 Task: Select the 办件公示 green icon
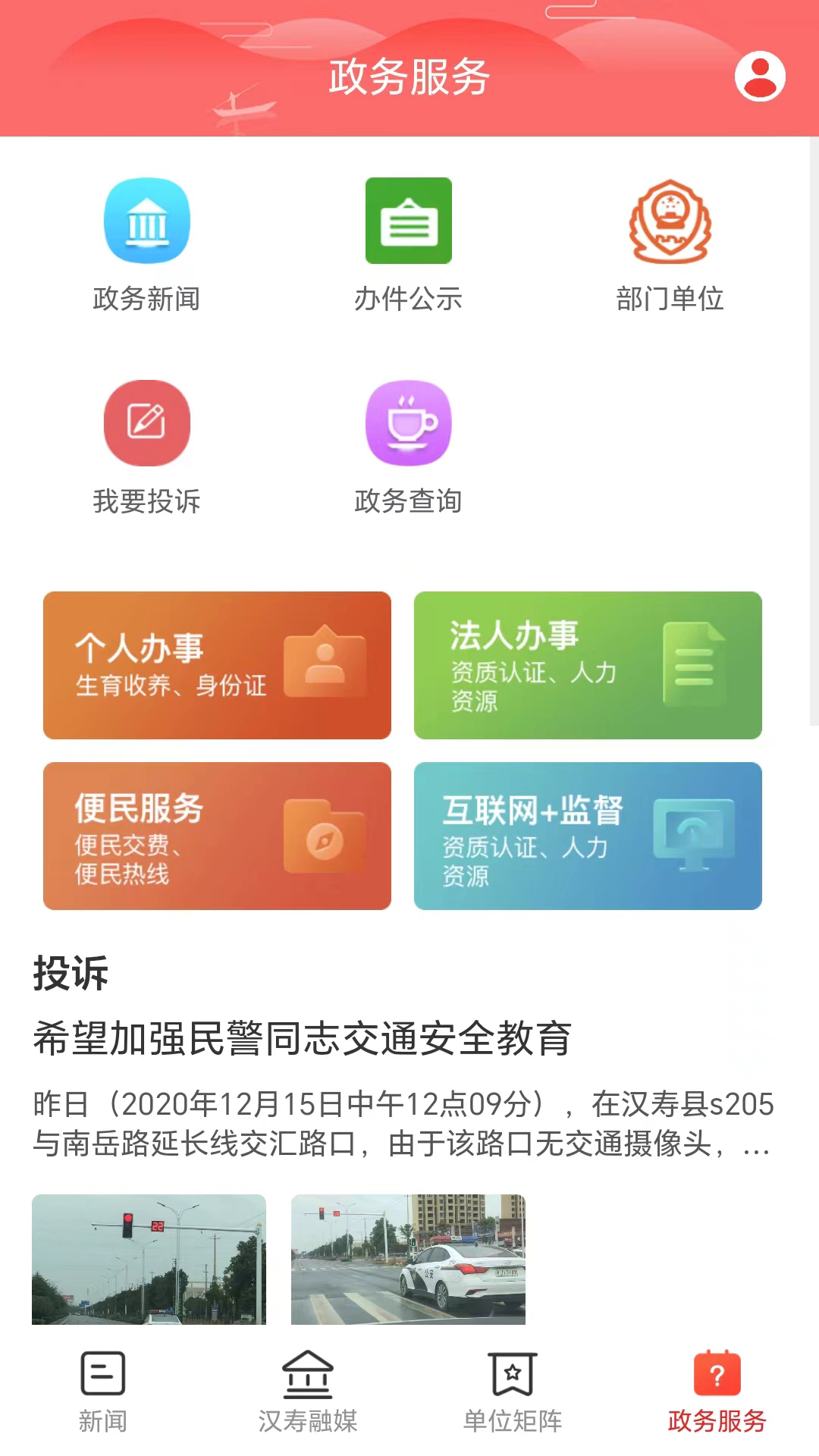[x=408, y=221]
